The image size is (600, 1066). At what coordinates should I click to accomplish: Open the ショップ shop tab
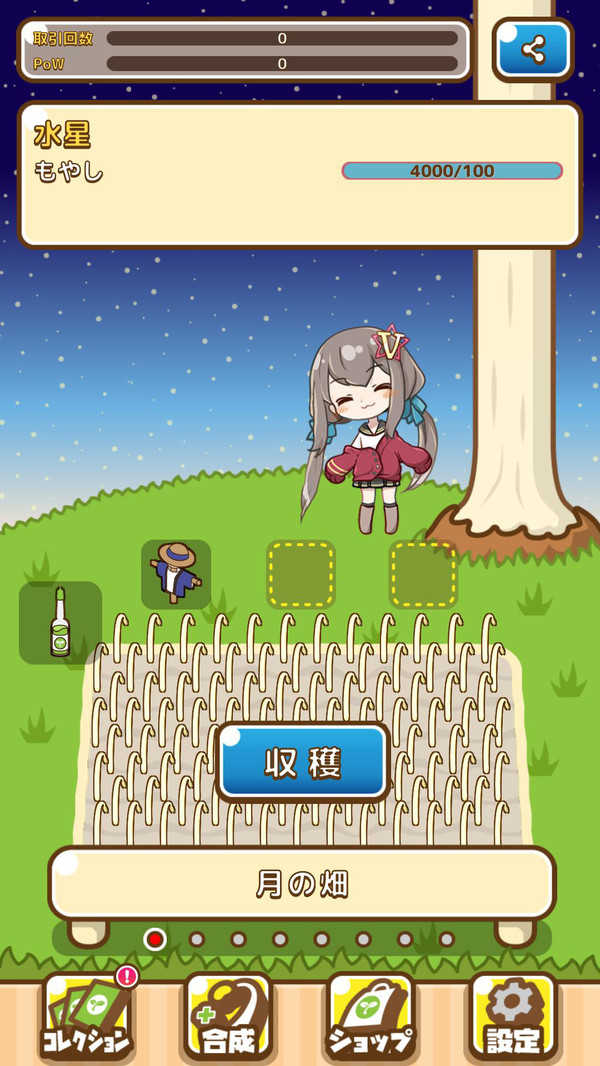(x=370, y=1018)
